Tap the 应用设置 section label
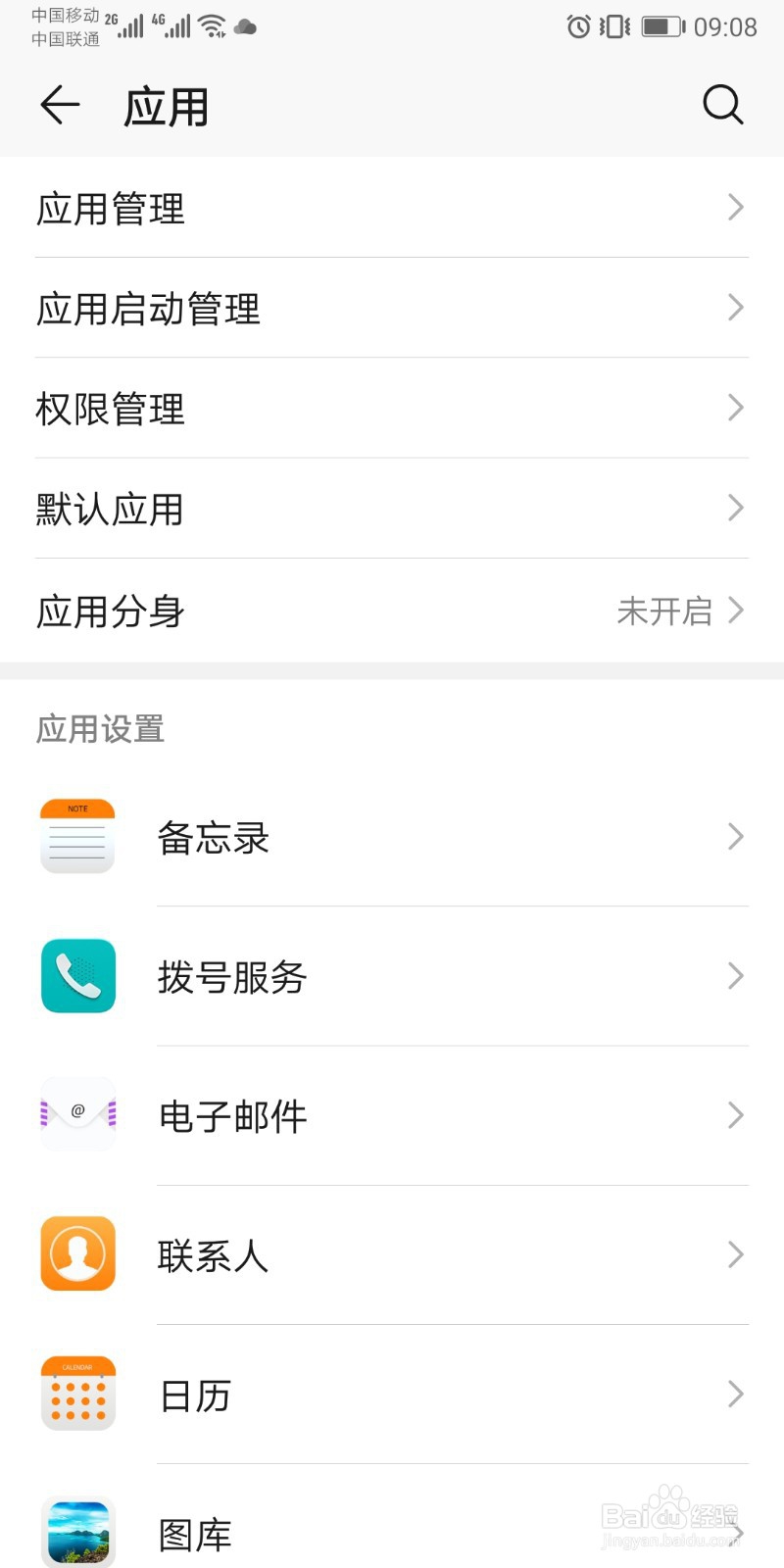This screenshot has height=1568, width=784. click(99, 729)
